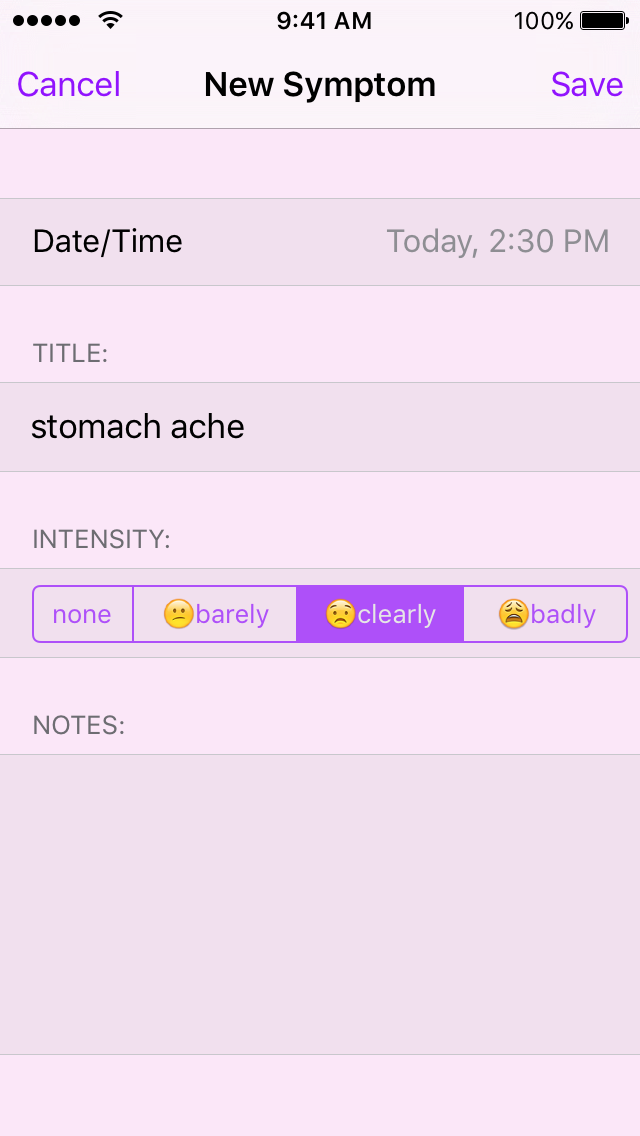Image resolution: width=640 pixels, height=1136 pixels.
Task: Select the barely intensity option
Action: pyautogui.click(x=215, y=614)
